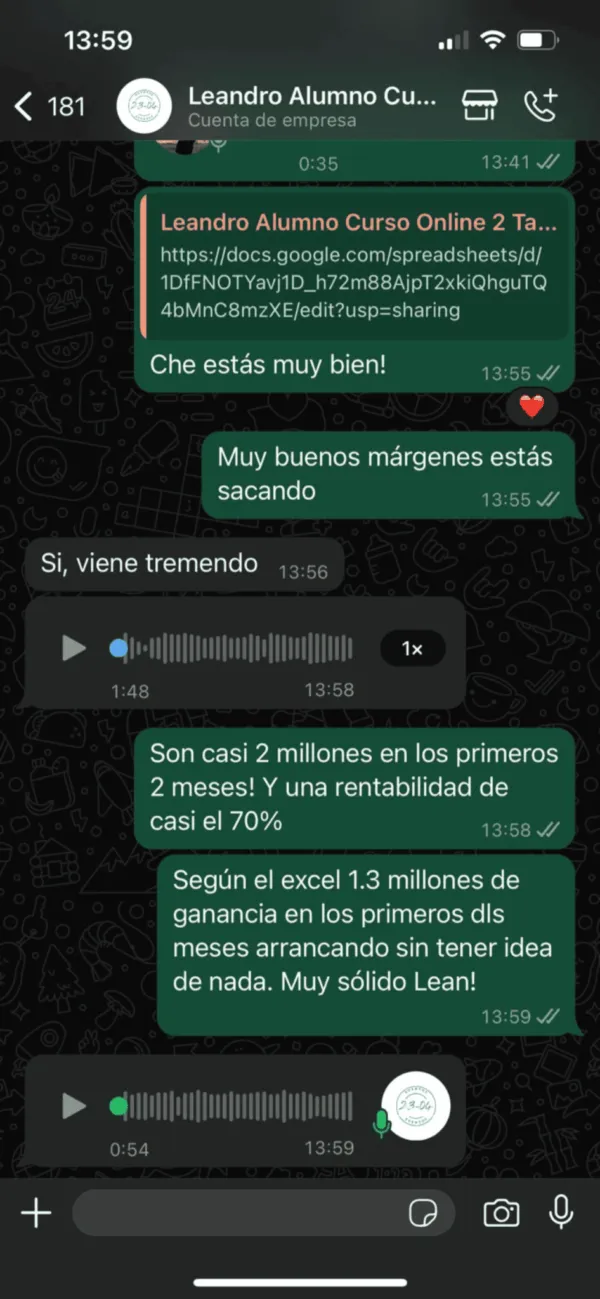Open the business catalog storefront icon

tap(478, 106)
